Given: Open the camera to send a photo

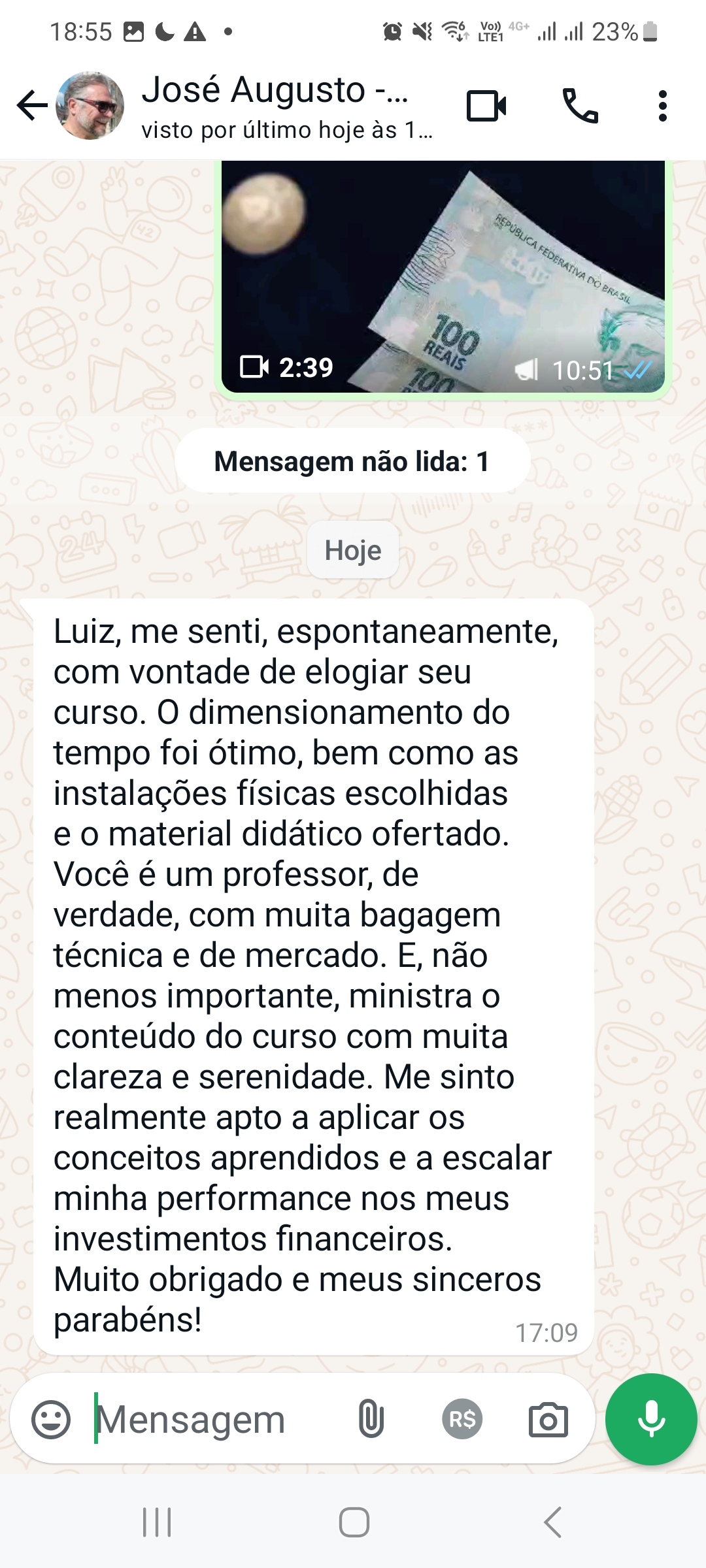Looking at the screenshot, I should tap(548, 1419).
